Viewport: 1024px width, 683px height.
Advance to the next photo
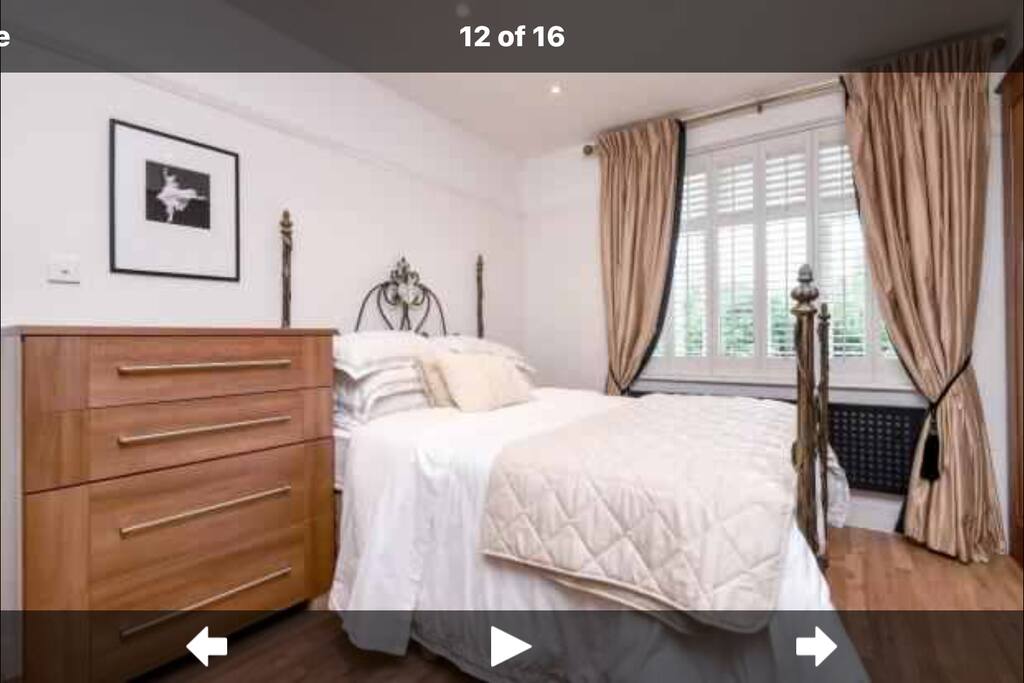[816, 647]
